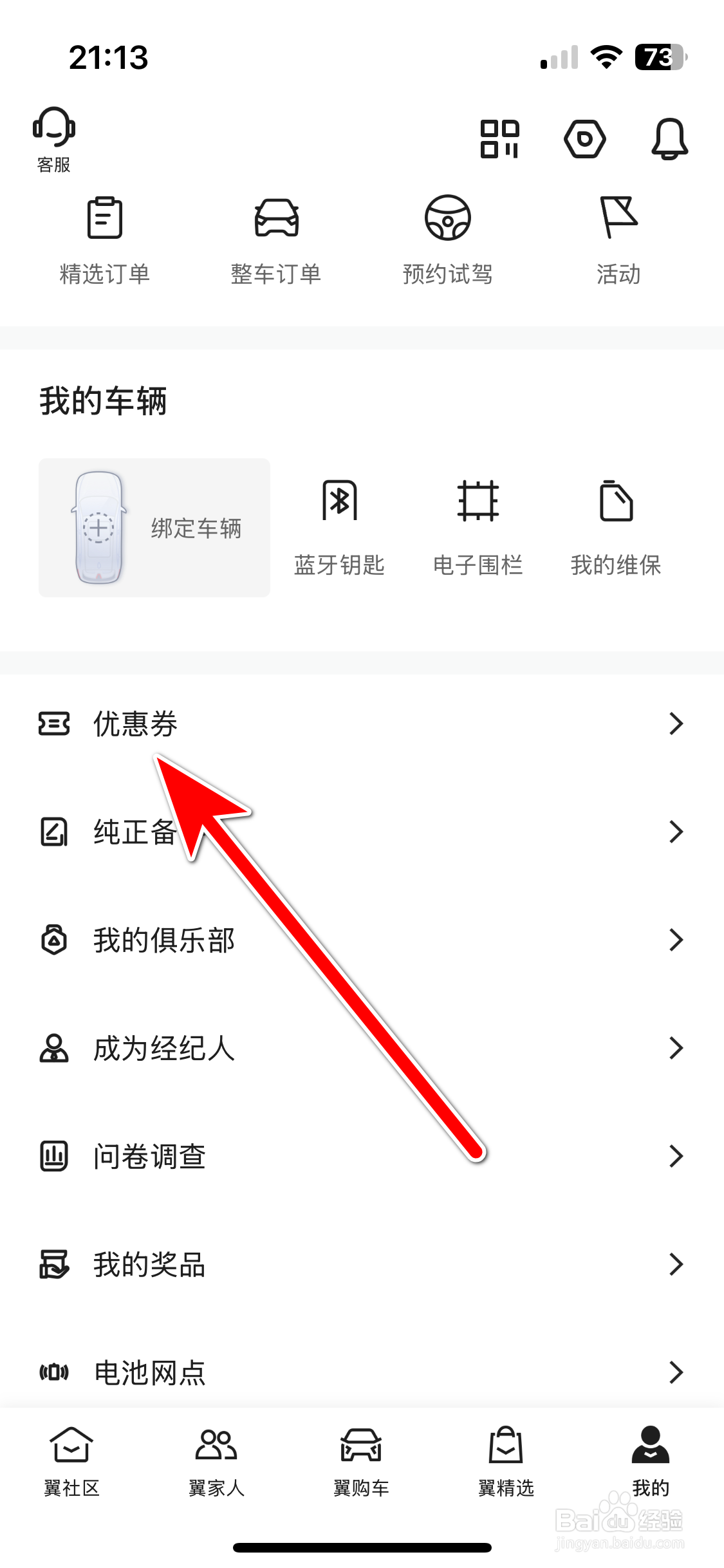The image size is (724, 1568).
Task: Open 精选订单 with the clipboard icon
Action: pyautogui.click(x=104, y=219)
